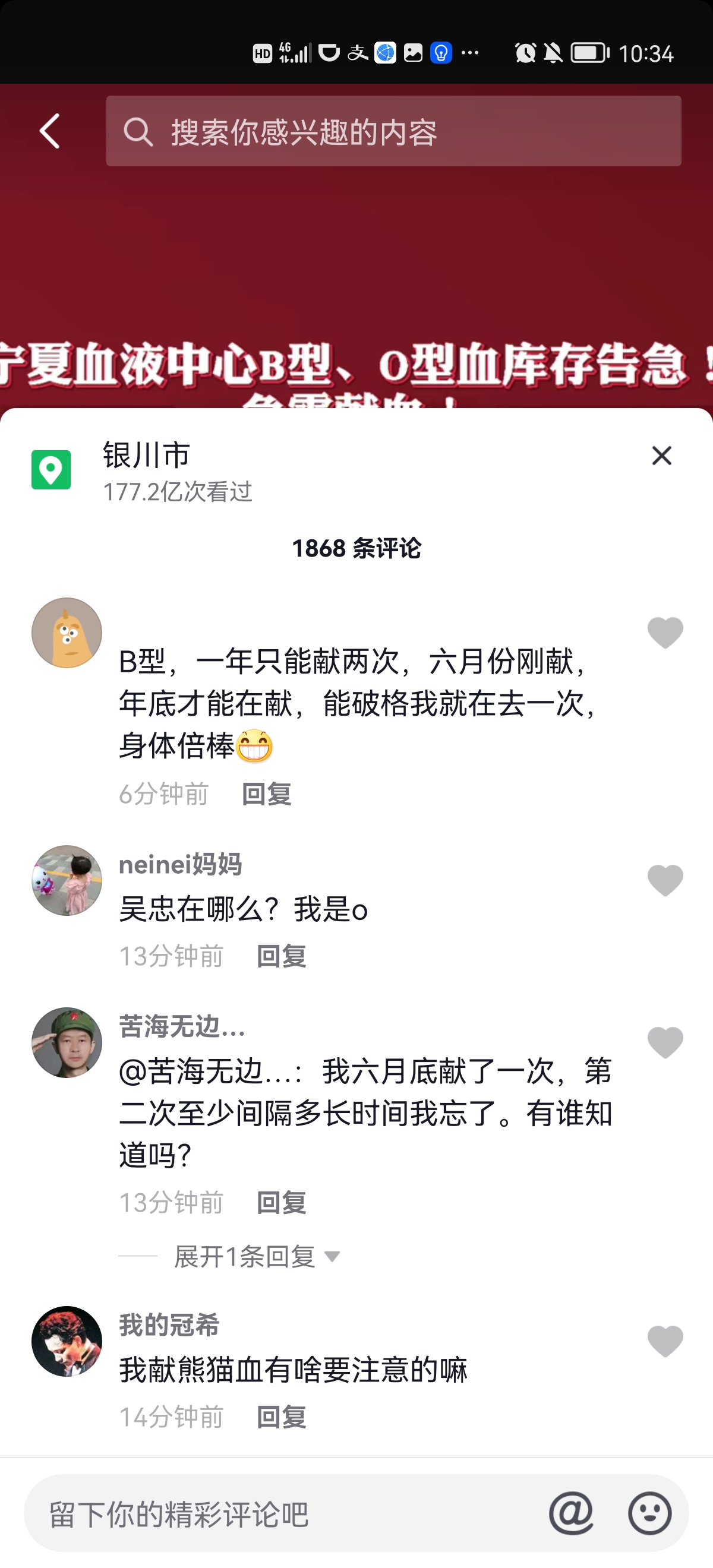Open 我的冠希's profile avatar
This screenshot has width=713, height=1568.
point(67,1341)
